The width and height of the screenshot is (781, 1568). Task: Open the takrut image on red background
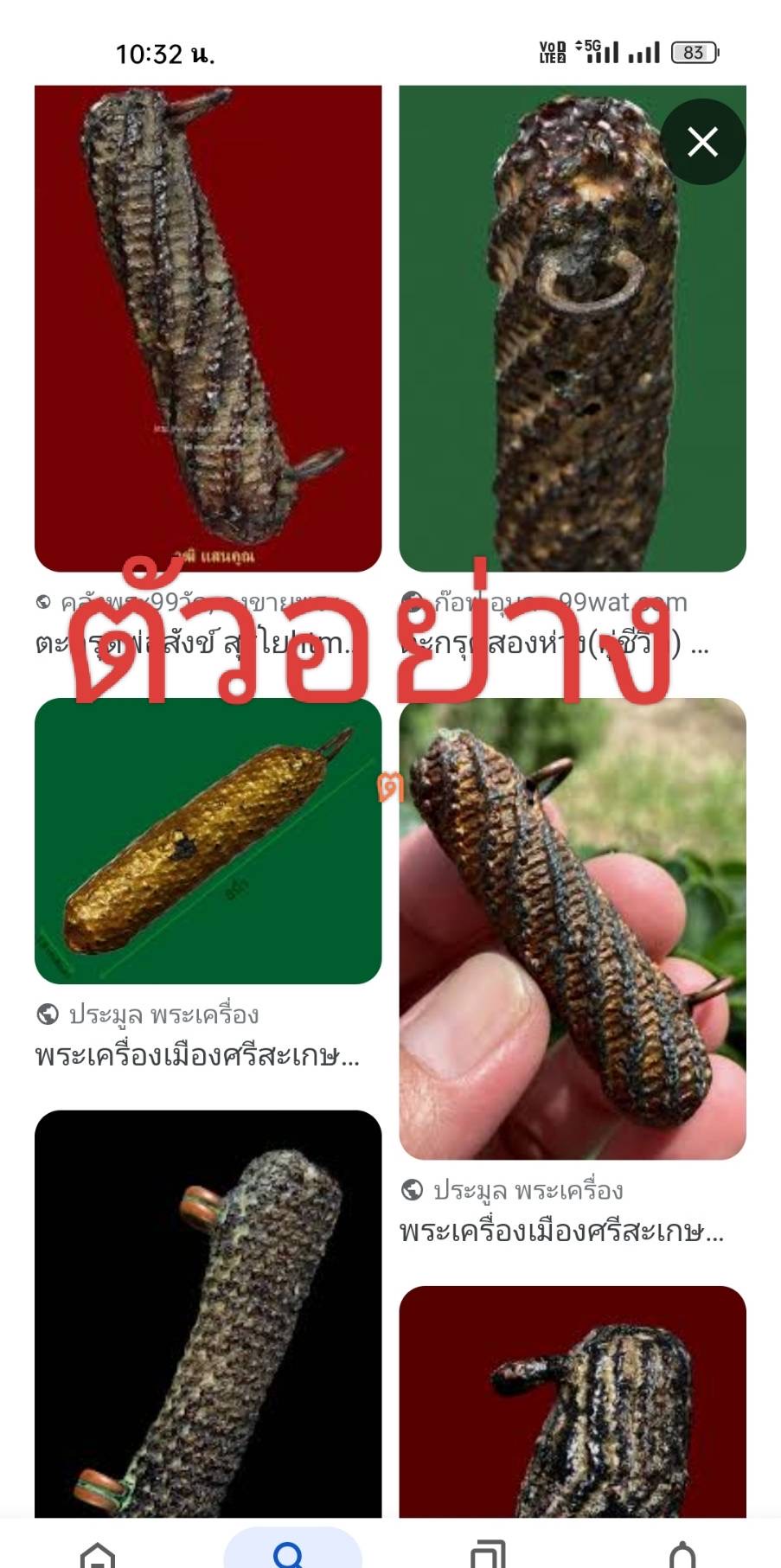pyautogui.click(x=208, y=329)
